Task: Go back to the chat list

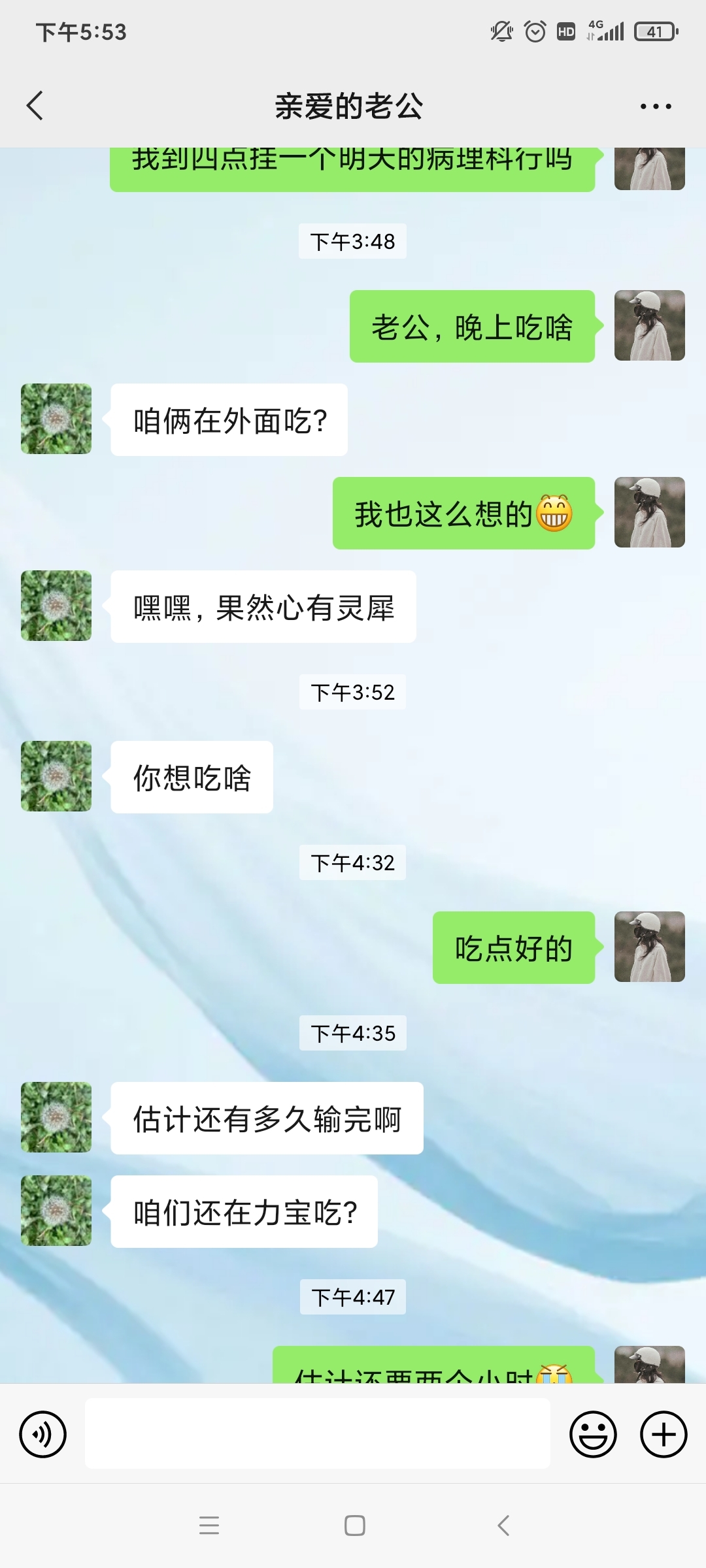Action: click(35, 106)
